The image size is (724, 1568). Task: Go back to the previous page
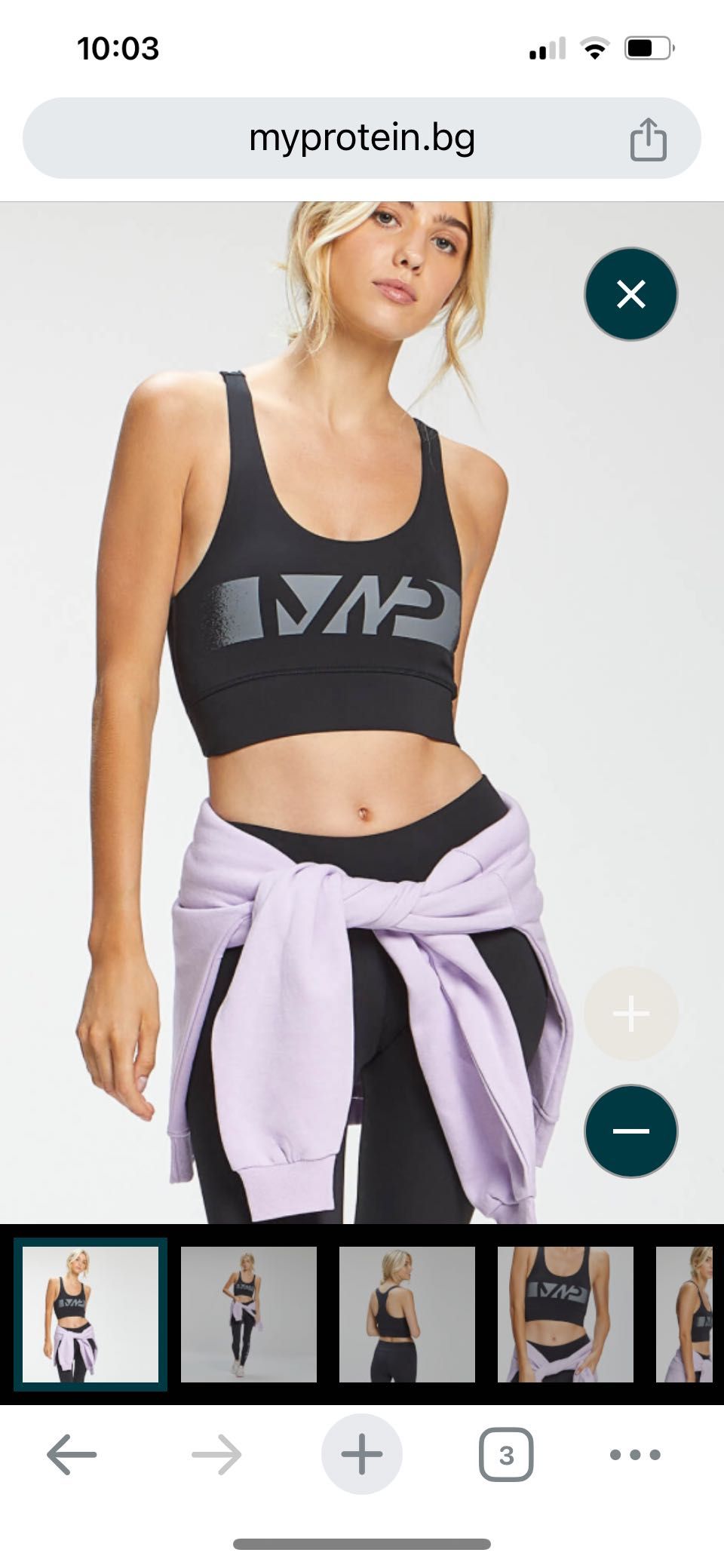coord(72,1454)
